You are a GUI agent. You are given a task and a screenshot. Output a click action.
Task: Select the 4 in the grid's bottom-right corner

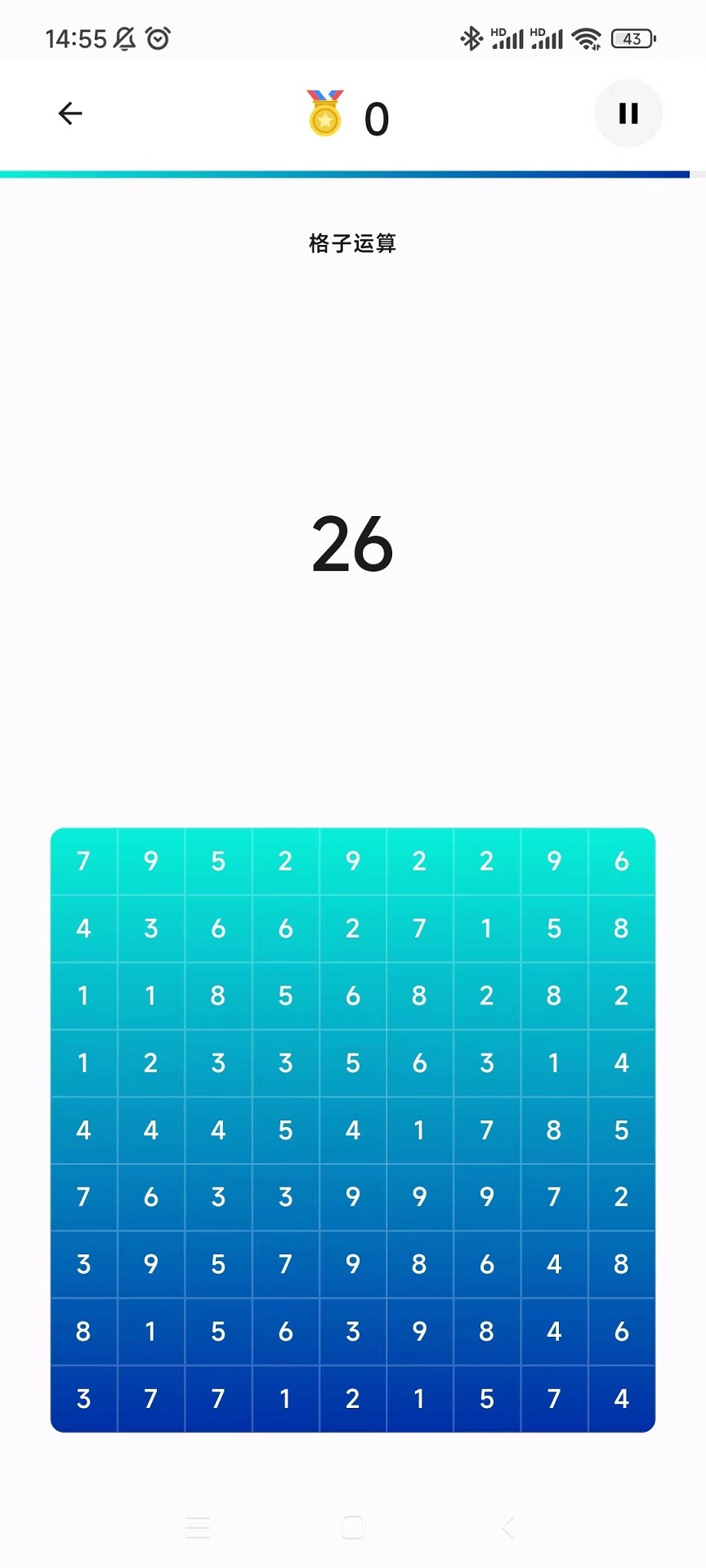621,1399
